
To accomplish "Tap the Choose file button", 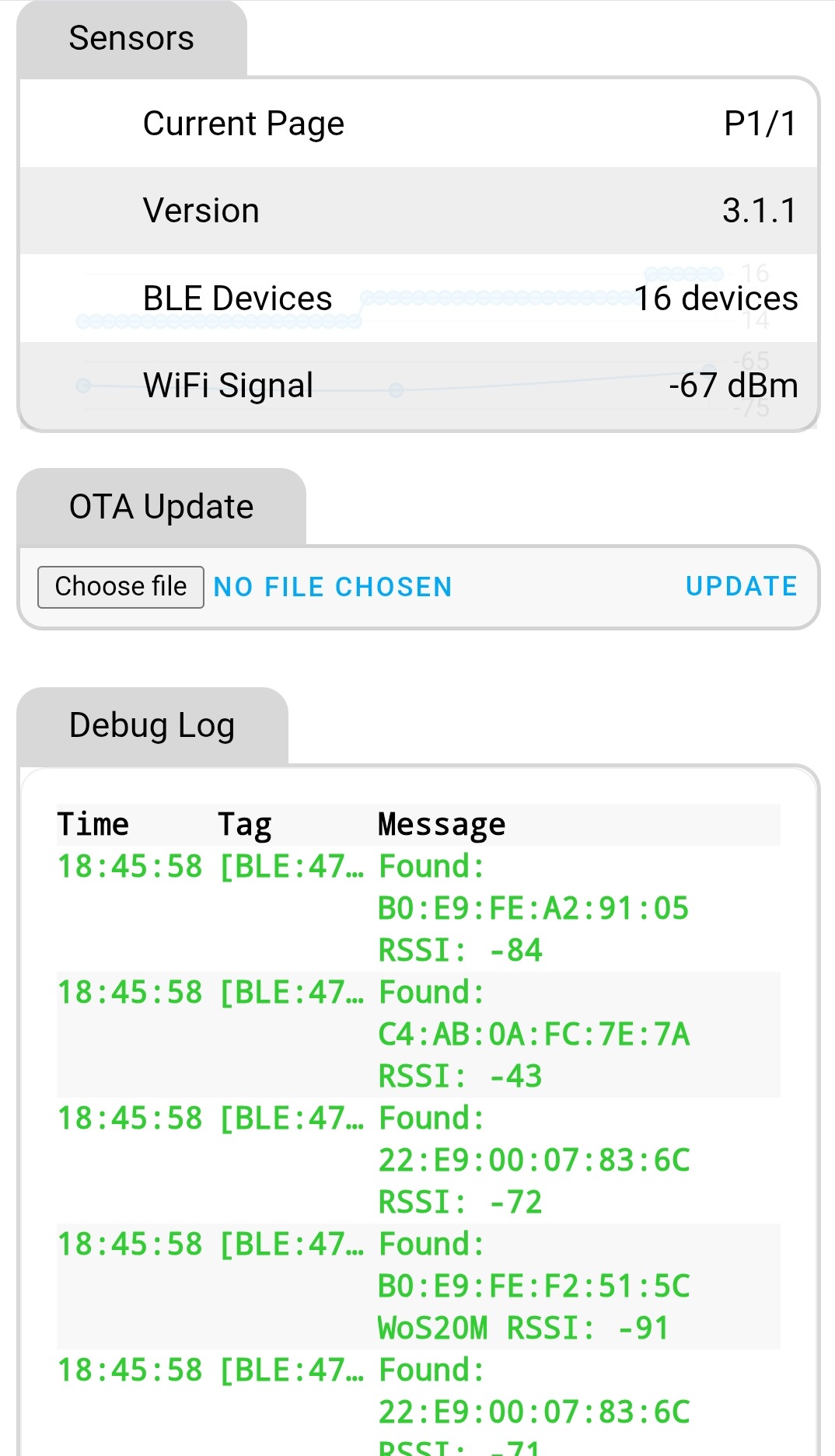I will pyautogui.click(x=121, y=587).
